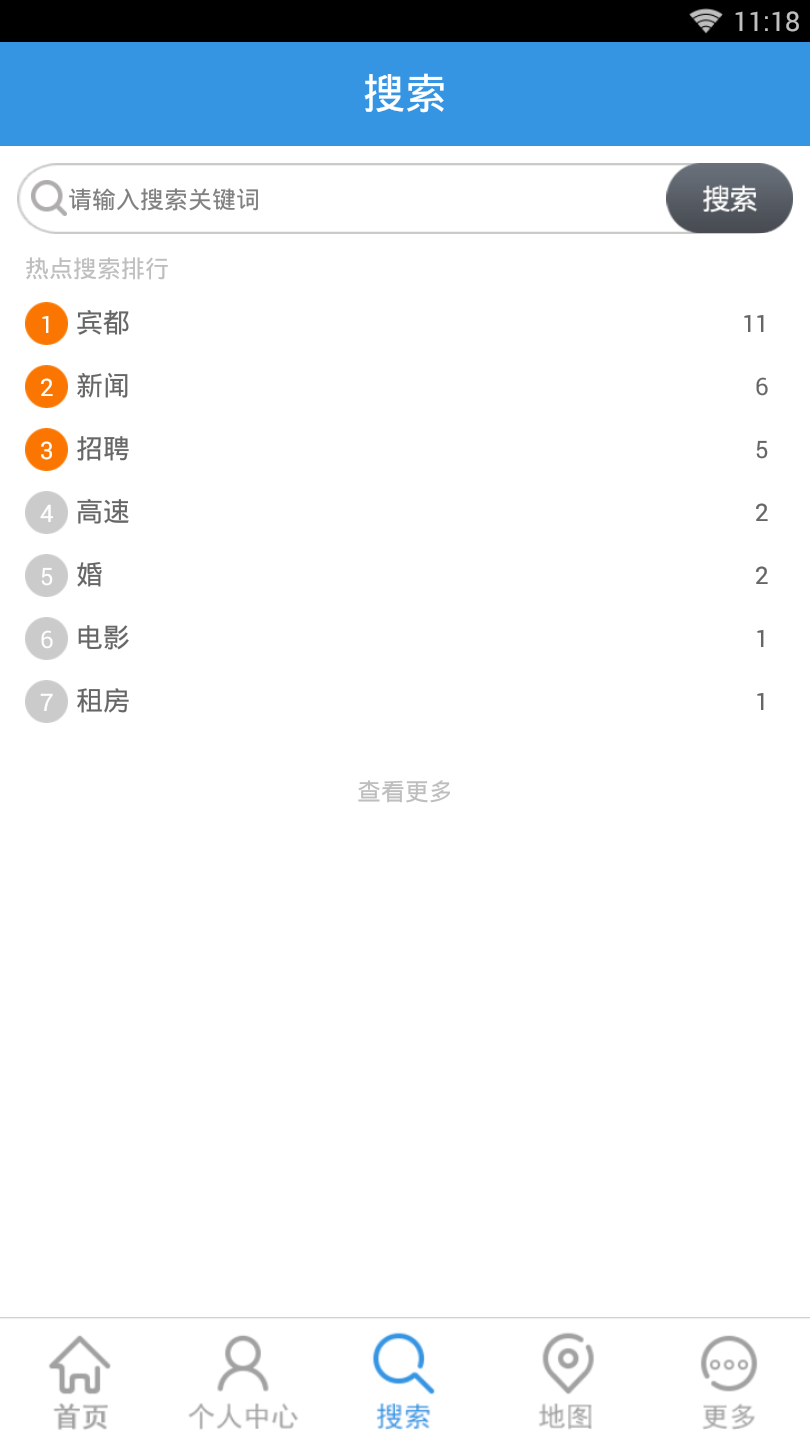The width and height of the screenshot is (810, 1440).
Task: Open the 个人中心 tab
Action: tap(243, 1381)
